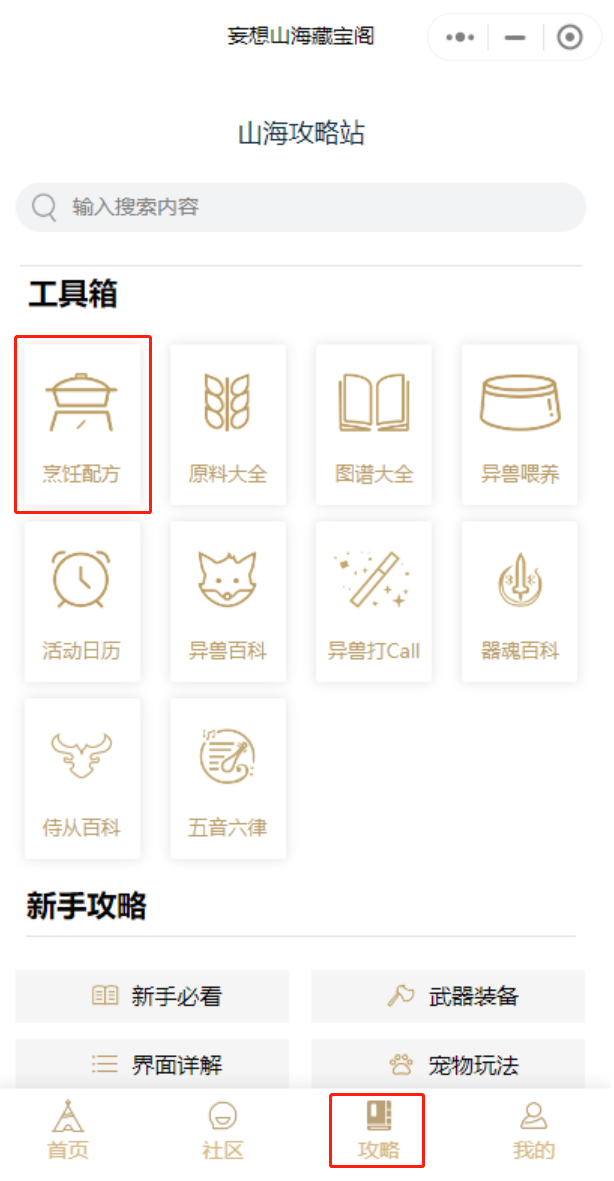
Task: Switch to the 首页 tab
Action: (68, 1131)
